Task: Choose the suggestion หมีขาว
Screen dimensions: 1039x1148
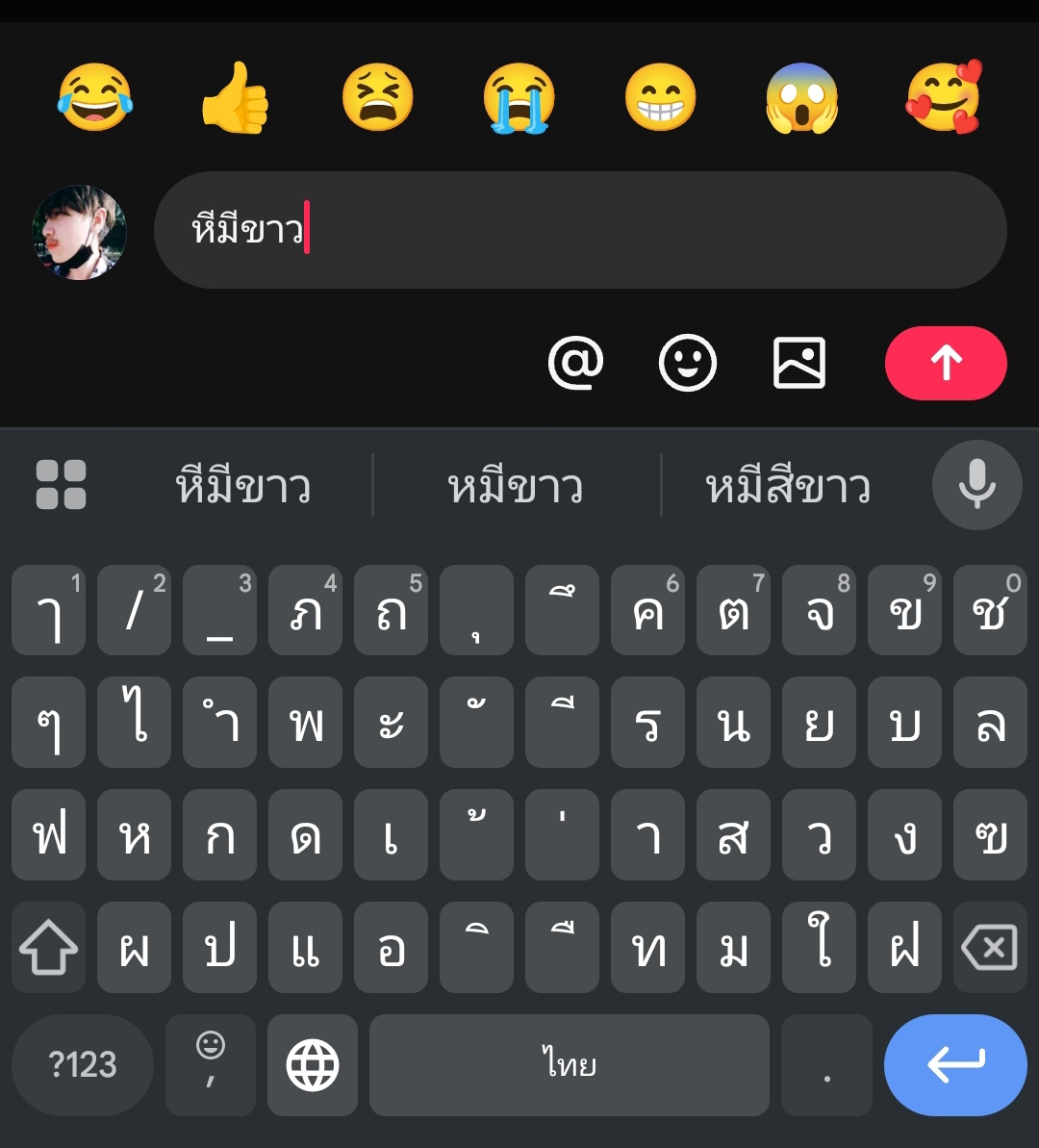Action: 516,486
